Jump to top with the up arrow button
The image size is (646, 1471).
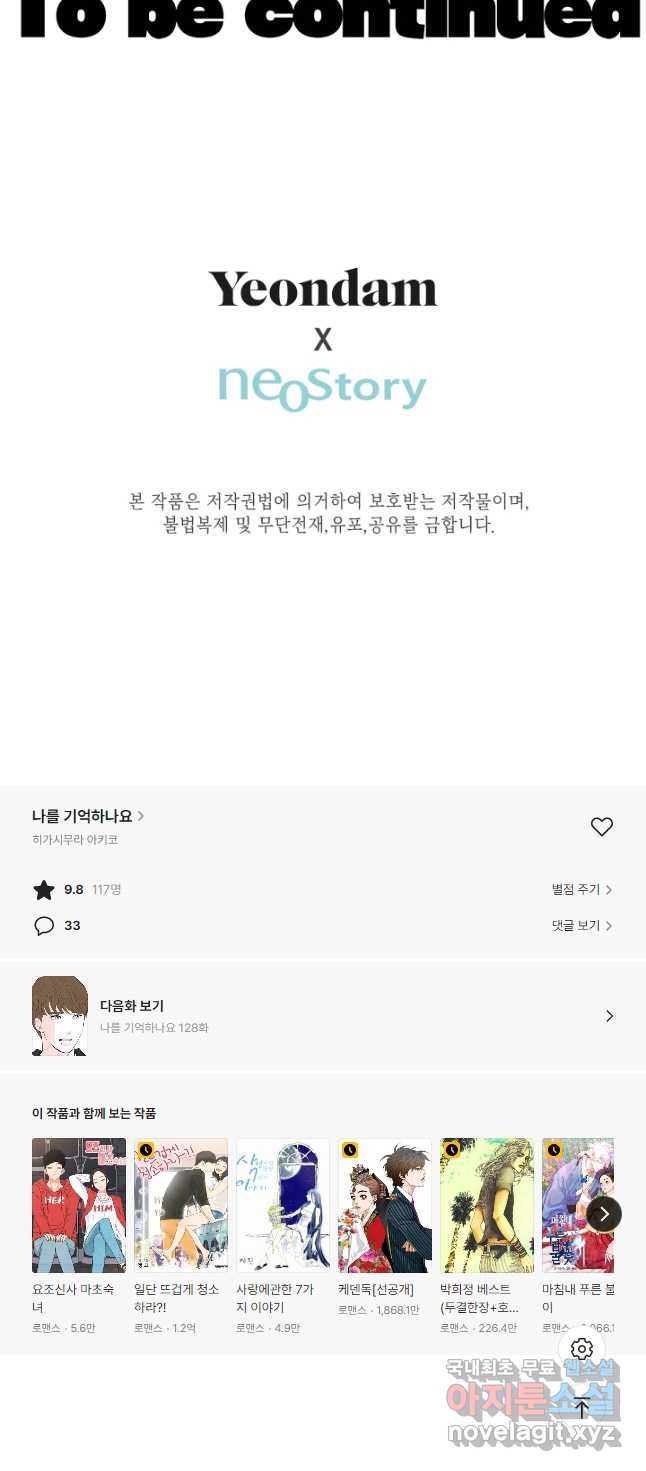coord(582,1408)
